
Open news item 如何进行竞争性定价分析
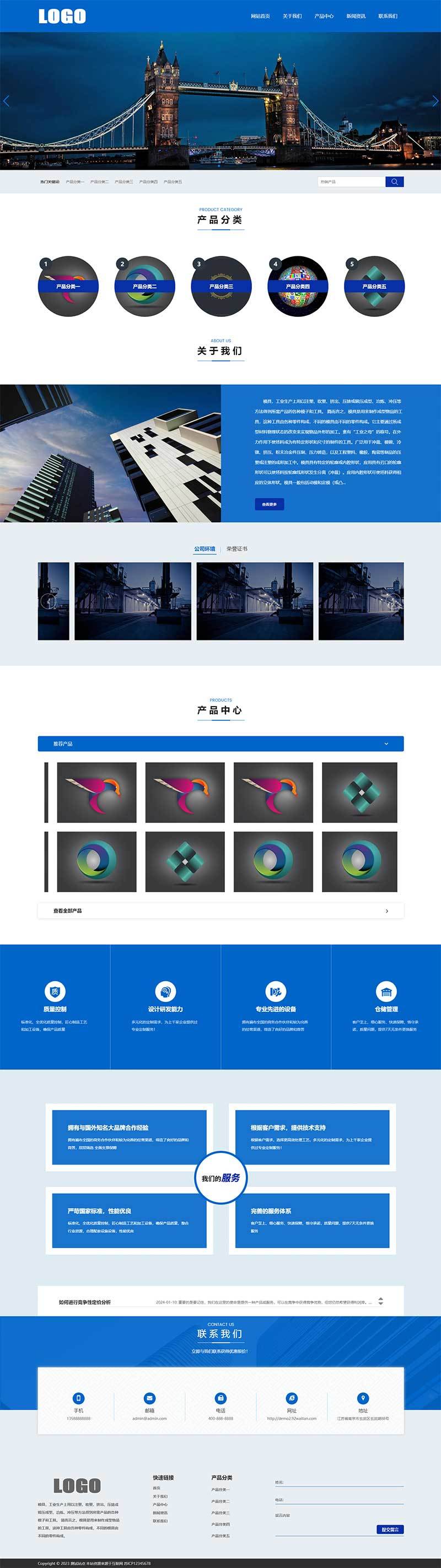click(85, 1302)
